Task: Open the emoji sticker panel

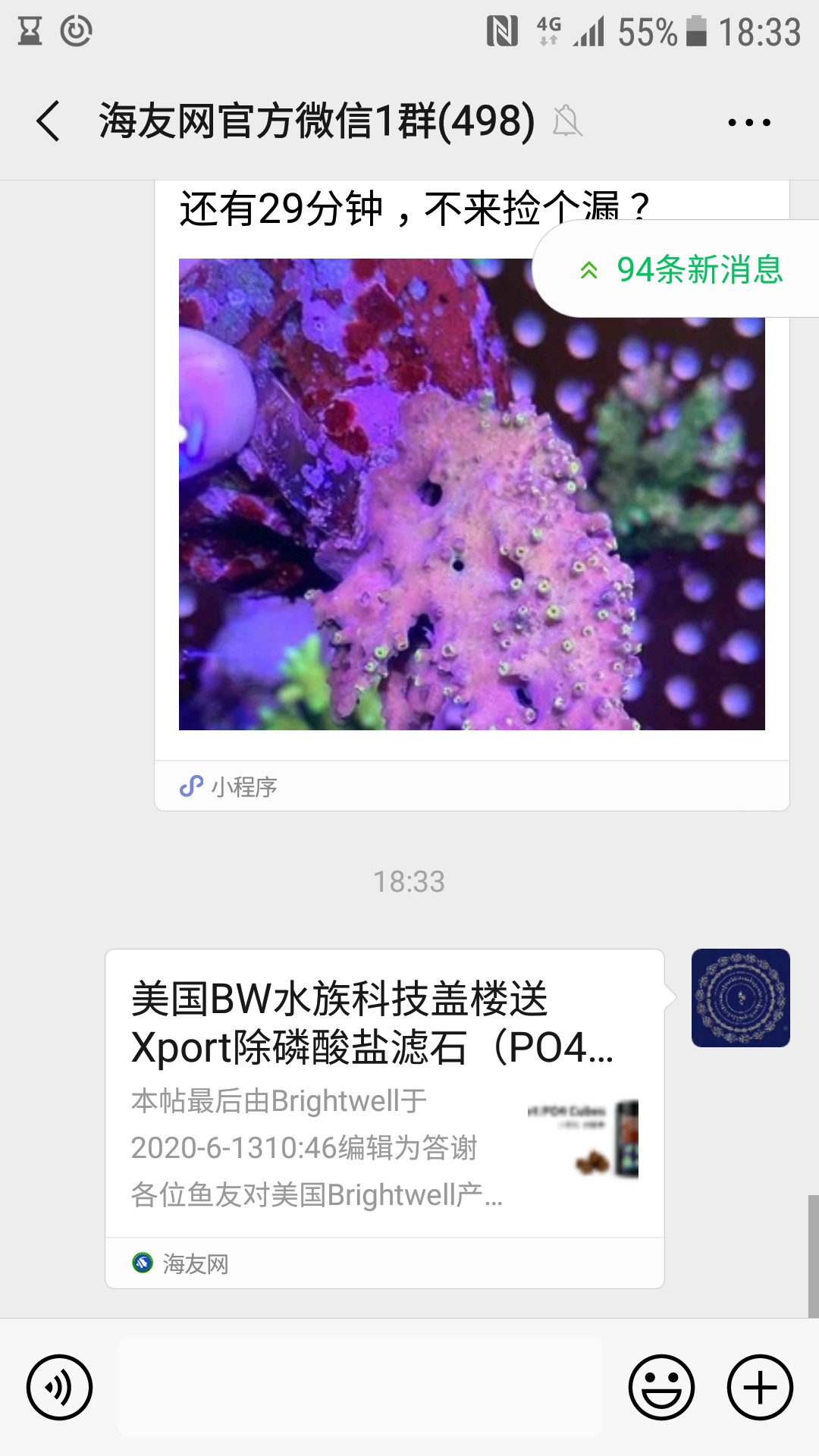Action: (661, 1387)
